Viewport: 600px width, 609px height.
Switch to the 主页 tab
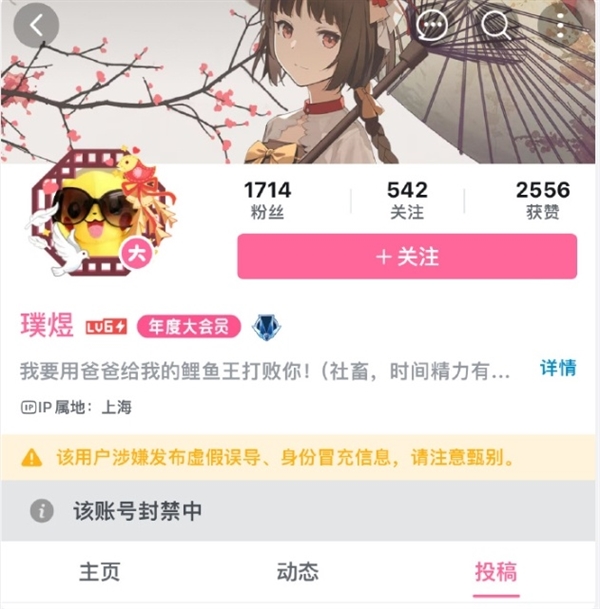pyautogui.click(x=100, y=571)
